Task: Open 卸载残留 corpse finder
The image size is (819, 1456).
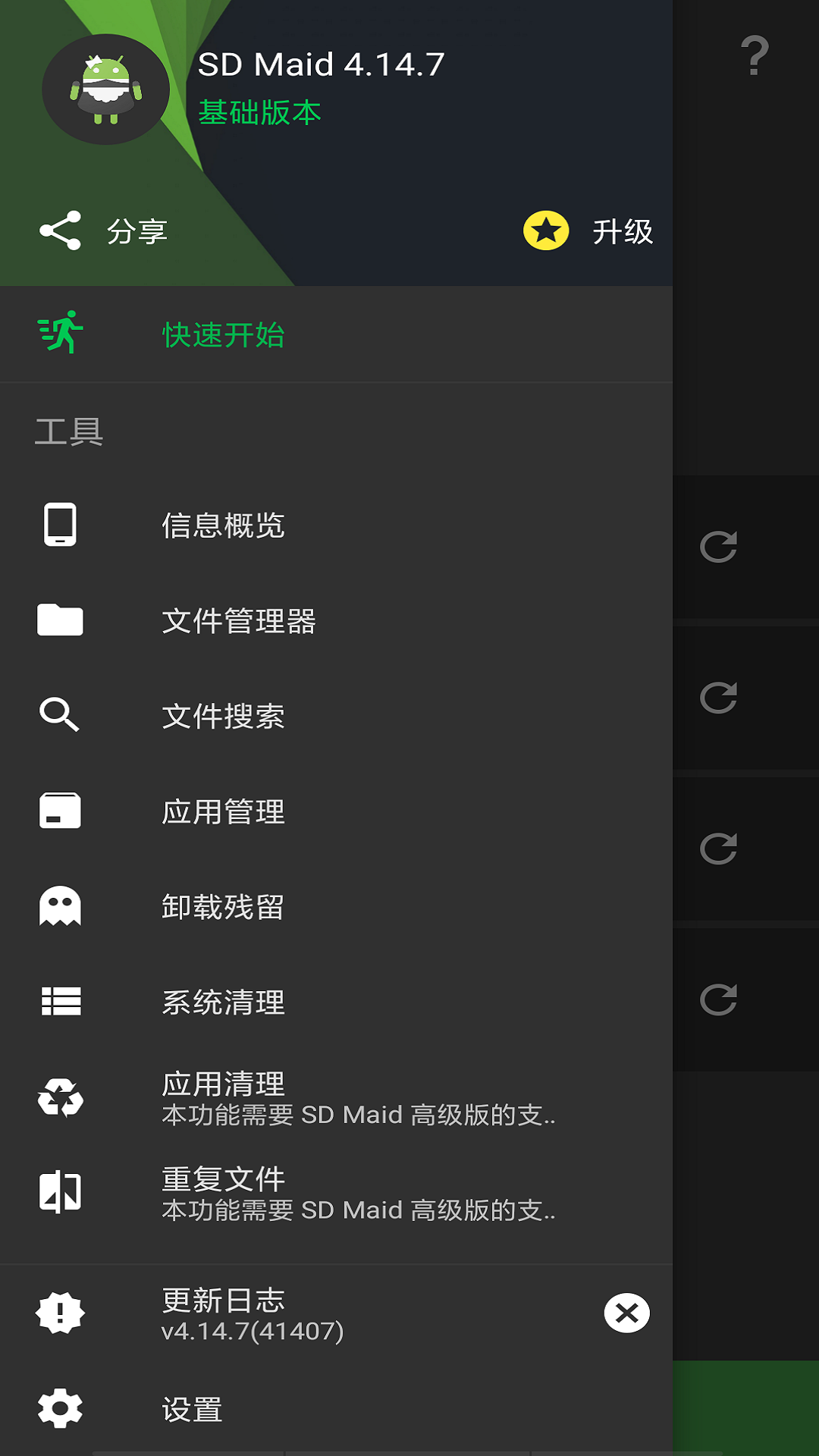Action: [336, 907]
